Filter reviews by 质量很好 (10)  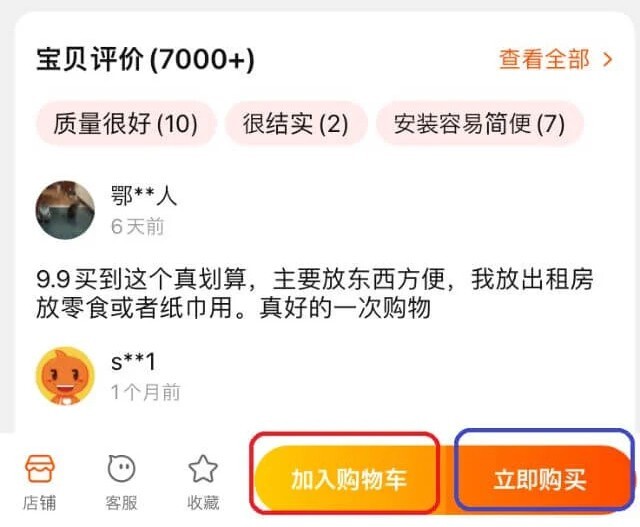tap(126, 124)
